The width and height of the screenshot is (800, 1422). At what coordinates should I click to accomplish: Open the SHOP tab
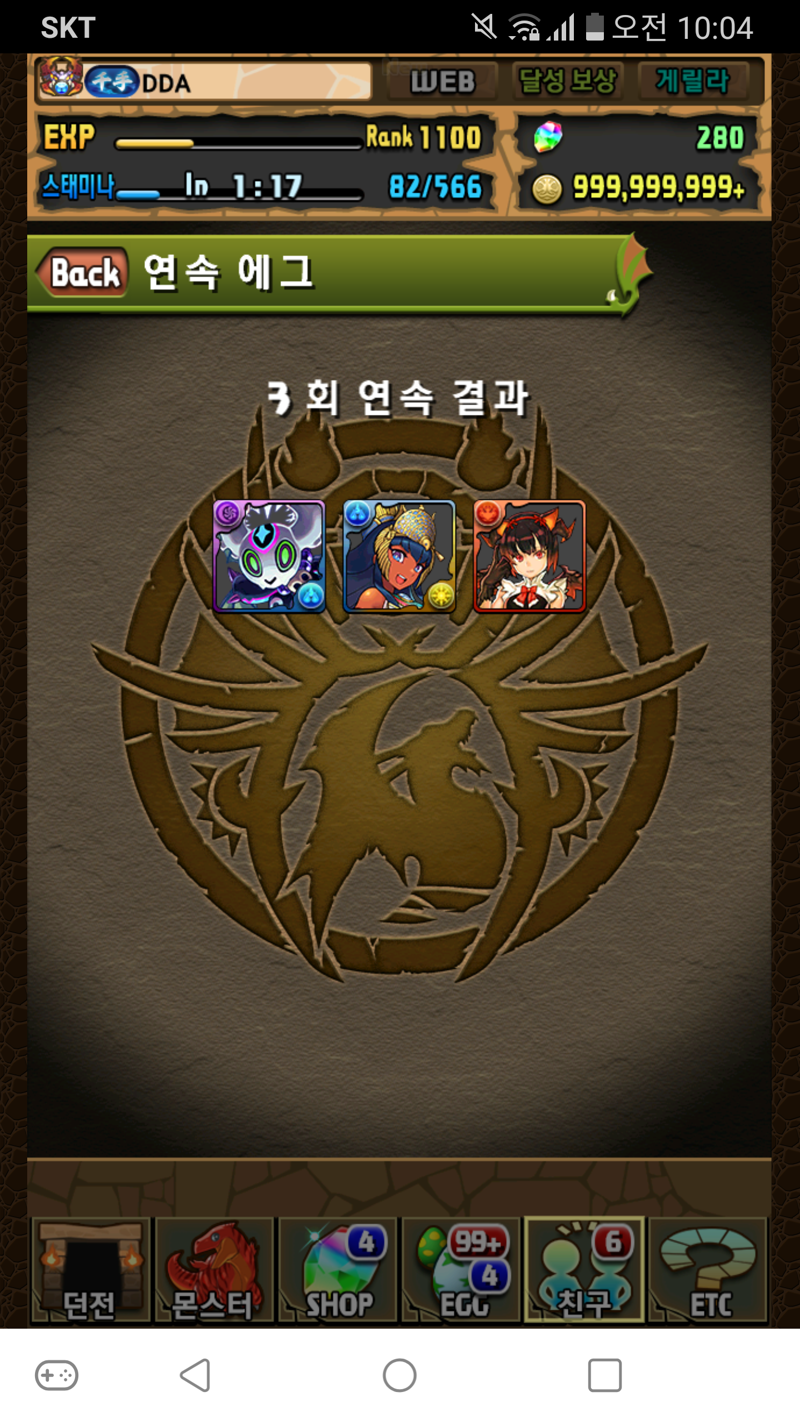pos(337,1270)
